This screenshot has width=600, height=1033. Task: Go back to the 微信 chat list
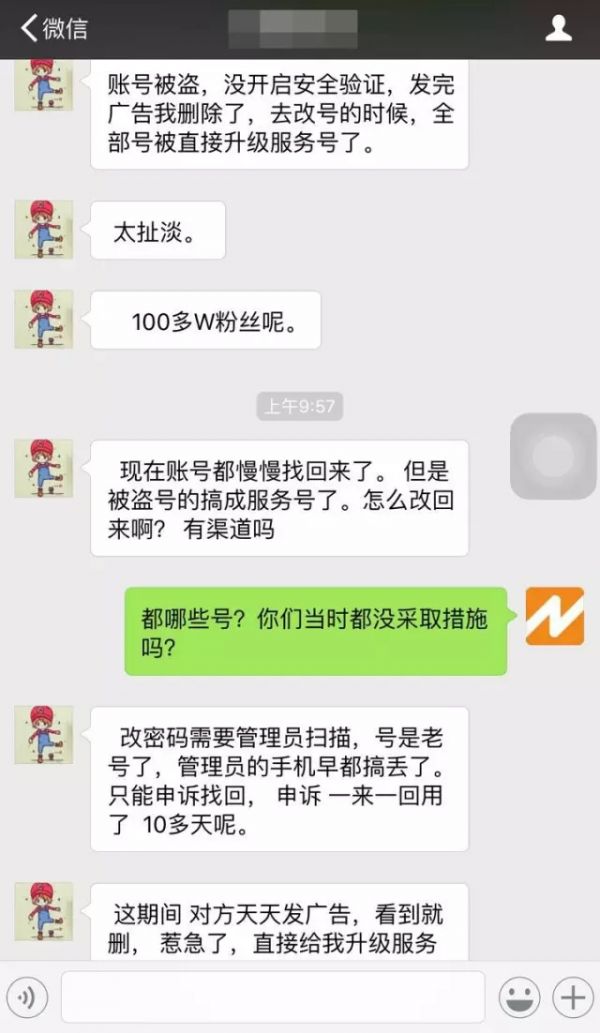[52, 28]
